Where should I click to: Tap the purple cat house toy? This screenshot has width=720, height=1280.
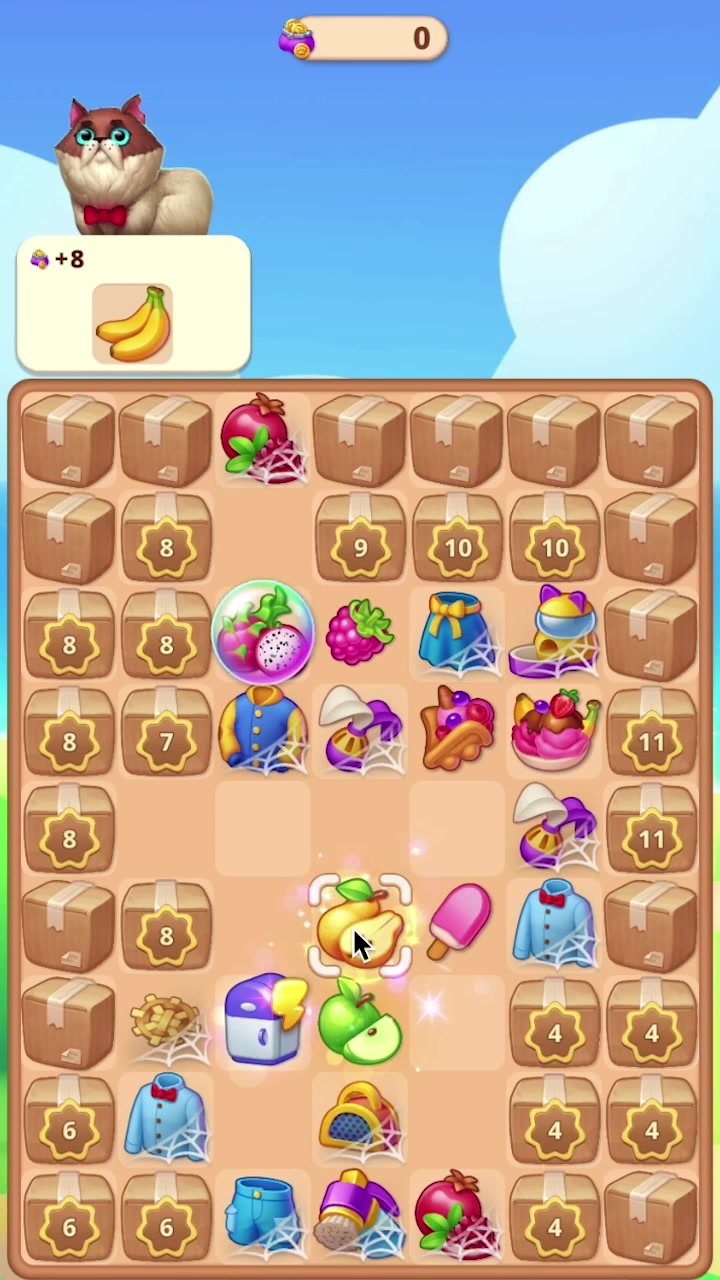click(x=554, y=634)
